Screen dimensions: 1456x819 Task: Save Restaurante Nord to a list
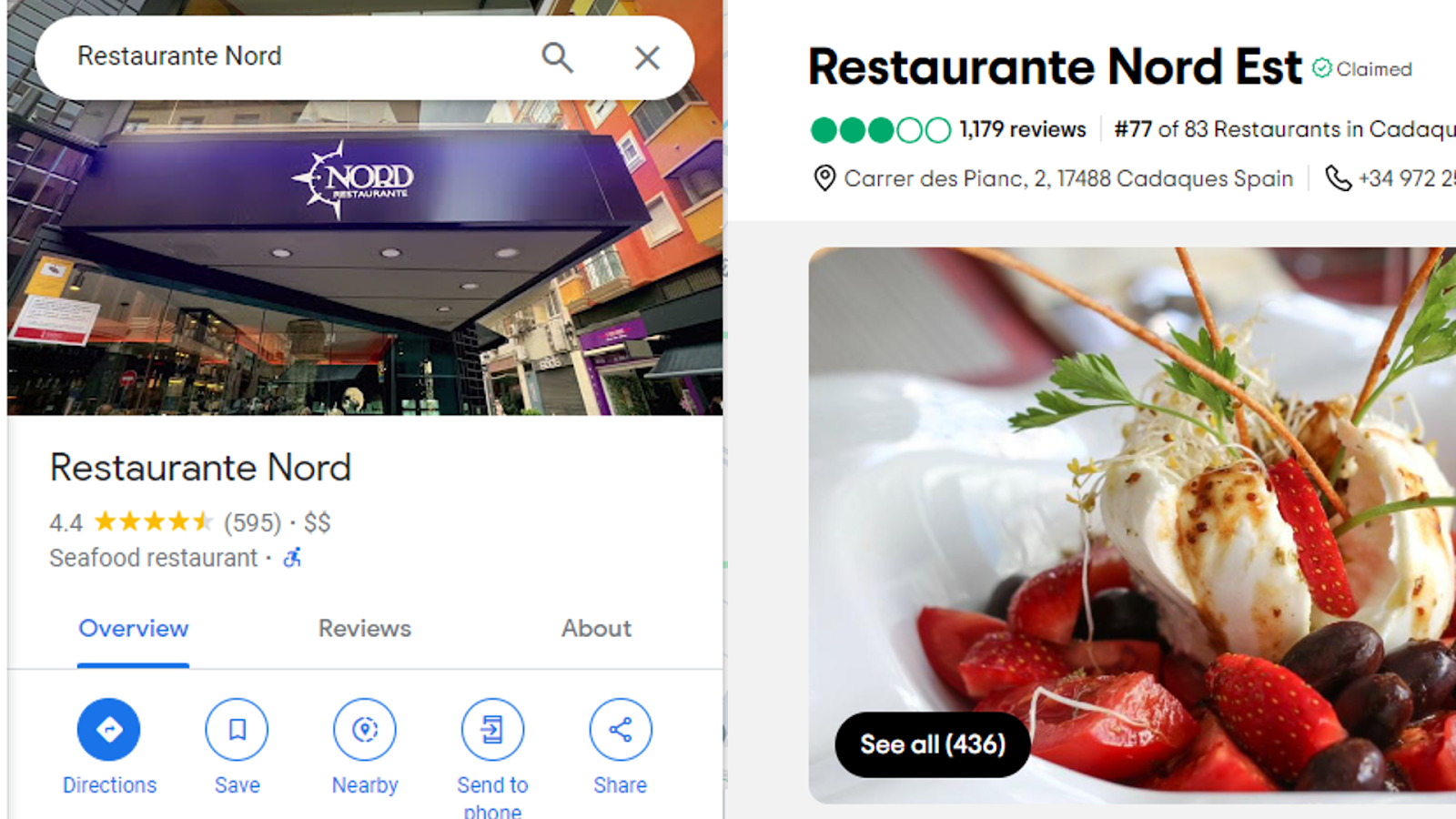(x=237, y=730)
